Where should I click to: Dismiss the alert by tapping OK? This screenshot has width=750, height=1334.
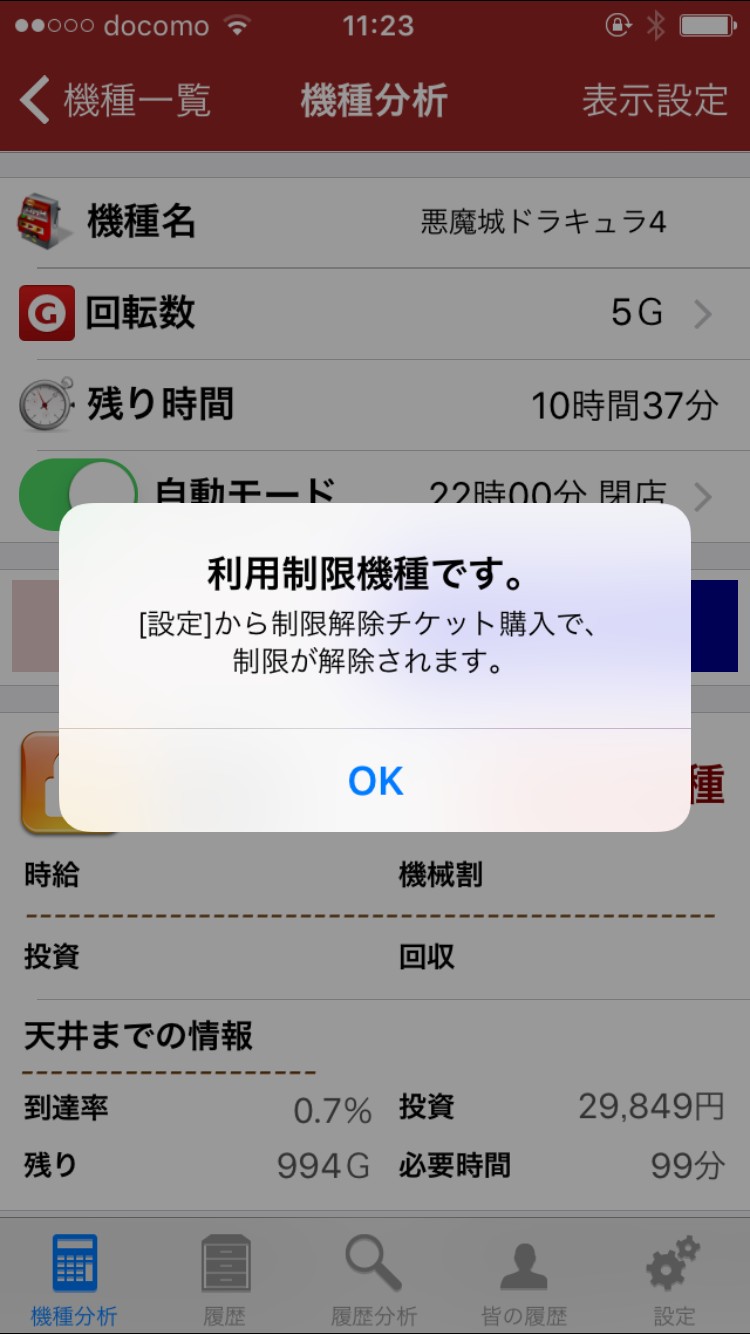point(375,781)
